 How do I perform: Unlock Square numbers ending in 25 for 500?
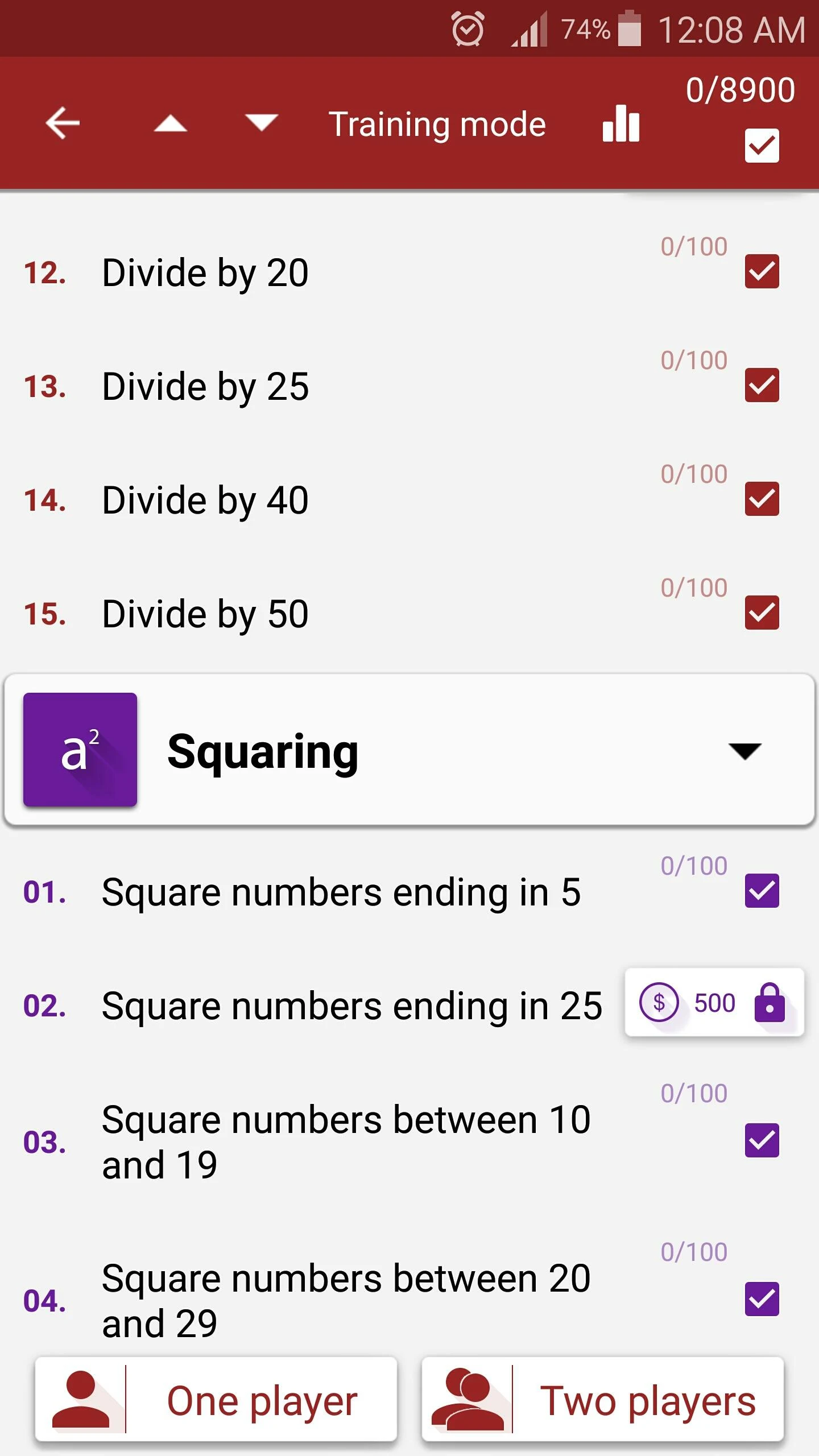click(x=714, y=1002)
